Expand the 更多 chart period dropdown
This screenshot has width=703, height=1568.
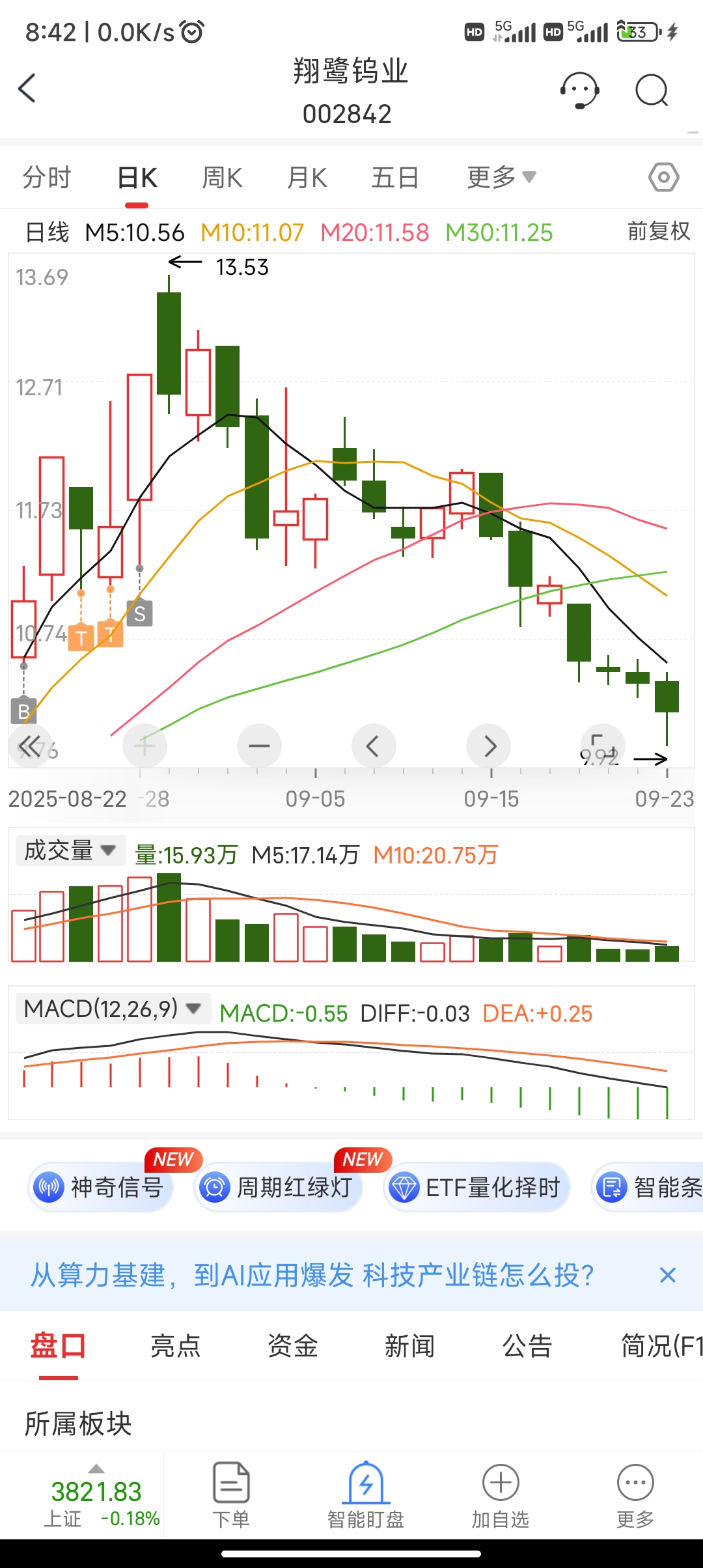[501, 177]
